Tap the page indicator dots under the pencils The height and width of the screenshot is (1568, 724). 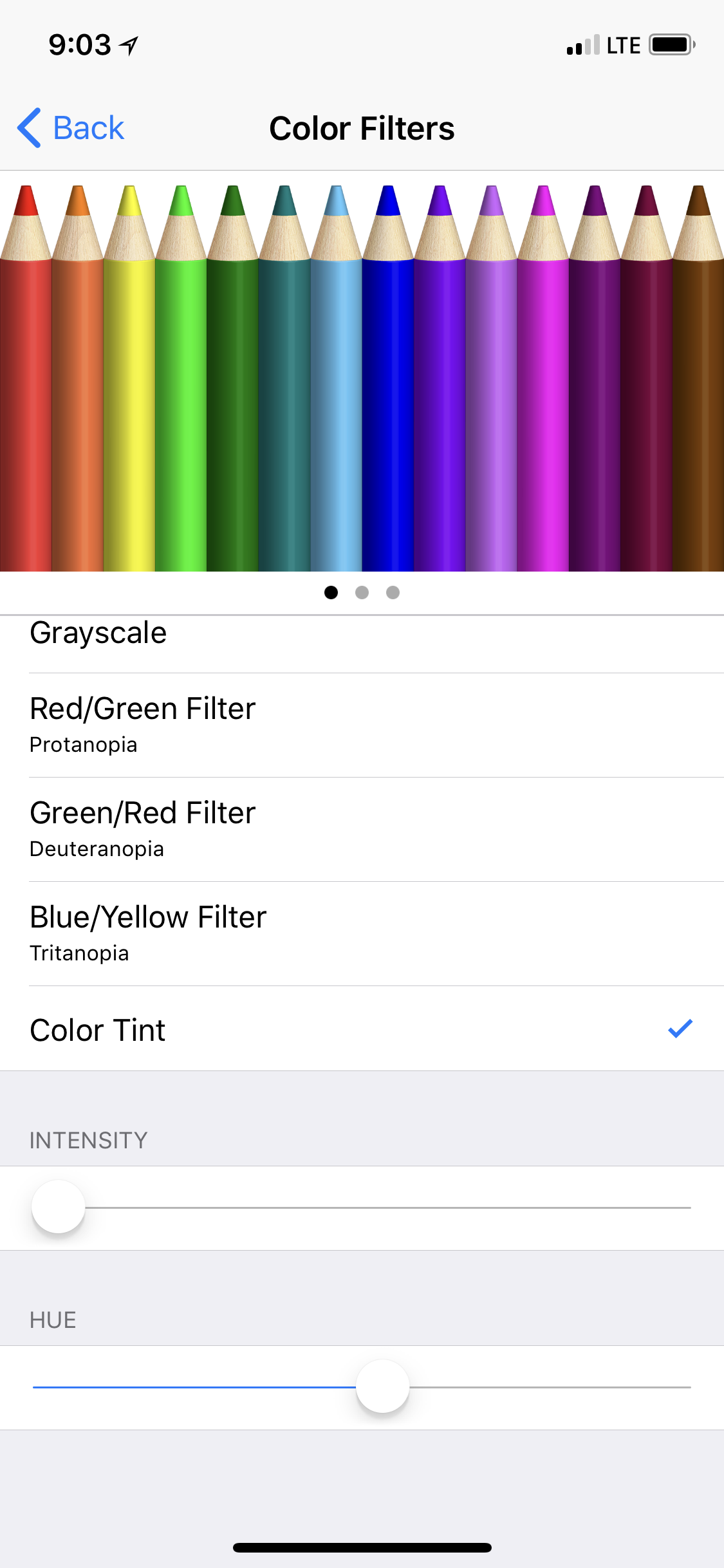click(362, 592)
